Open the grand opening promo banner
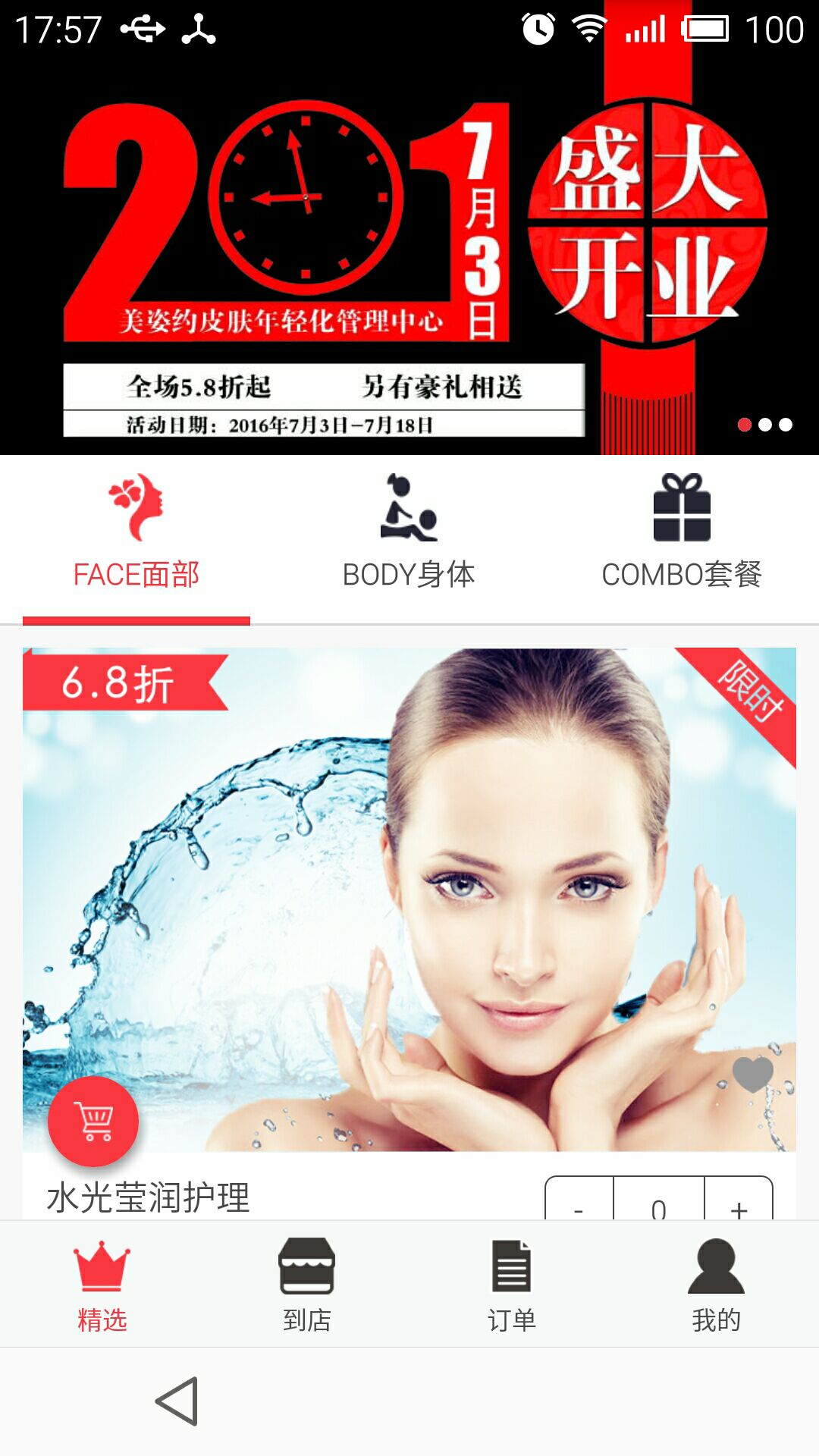 409,258
